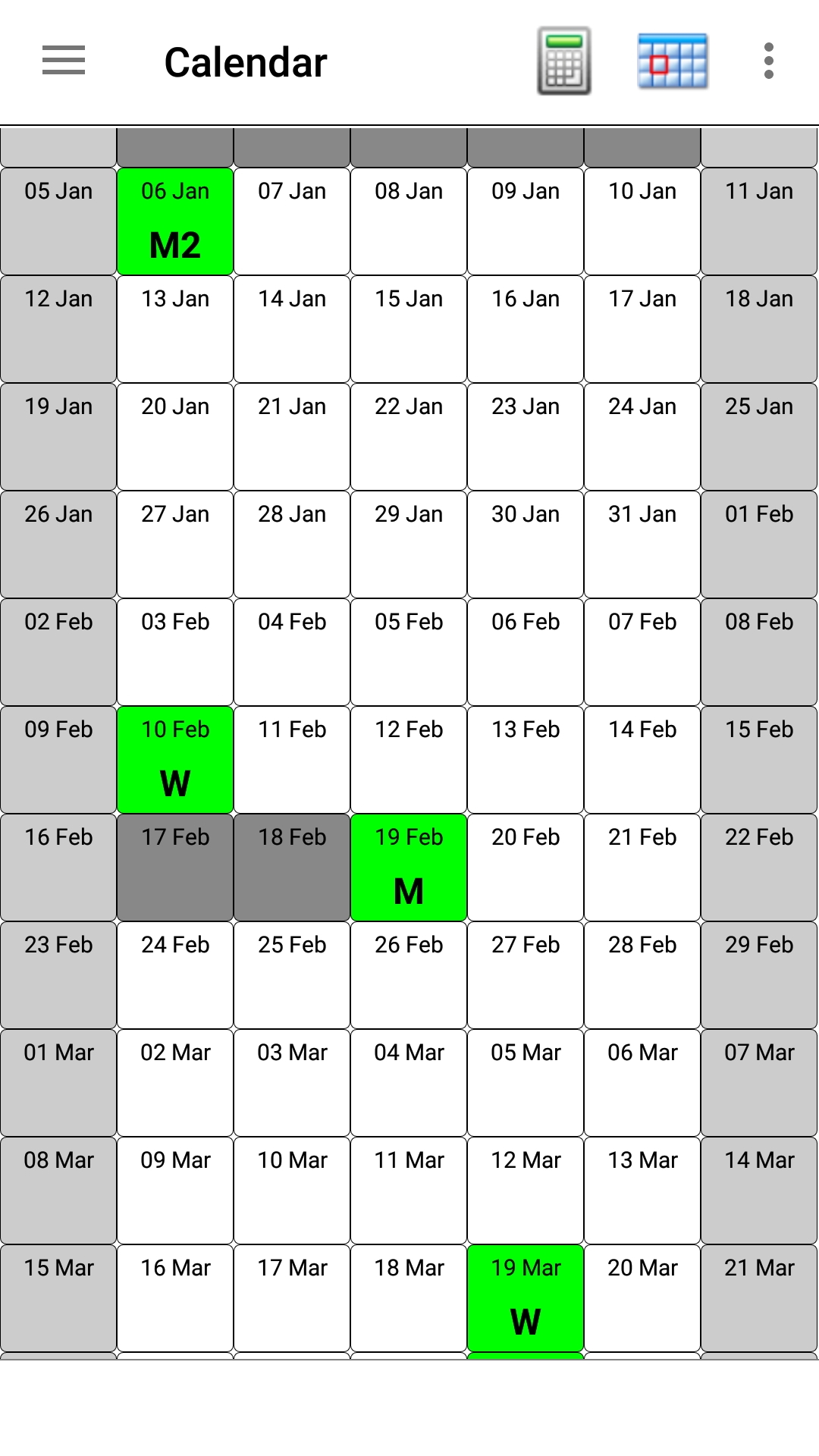The width and height of the screenshot is (819, 1456).
Task: Select the 05 Jan weekend cell
Action: point(58,220)
